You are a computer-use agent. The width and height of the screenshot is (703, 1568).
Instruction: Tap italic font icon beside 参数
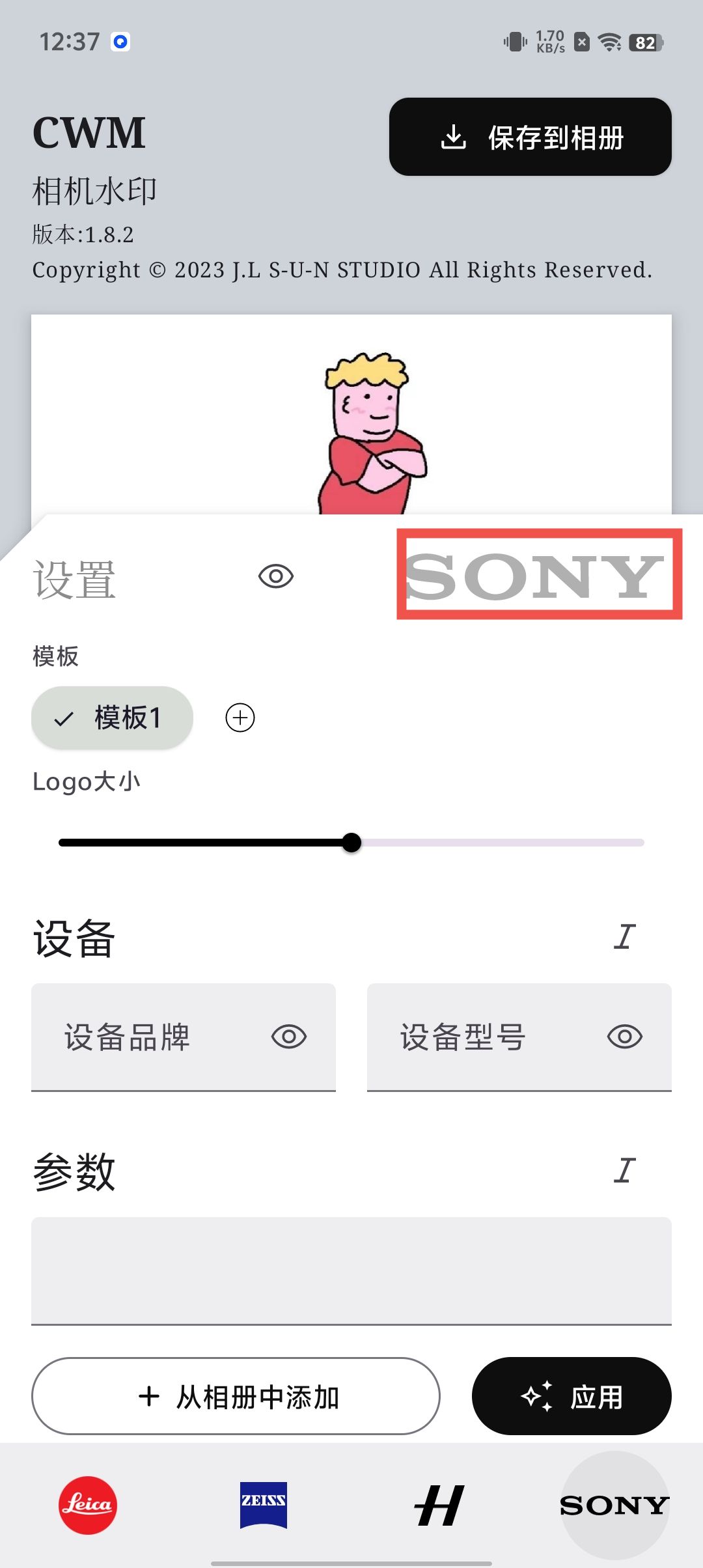(x=624, y=1171)
